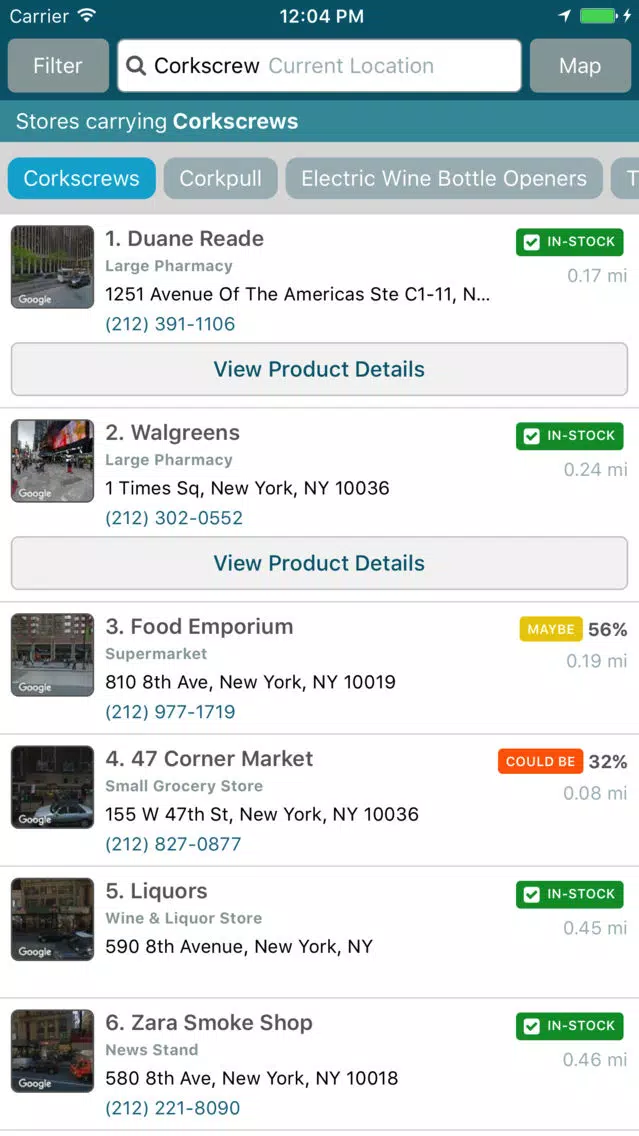The height and width of the screenshot is (1136, 639).
Task: Open the Duane Reade store listing
Action: pos(320,278)
